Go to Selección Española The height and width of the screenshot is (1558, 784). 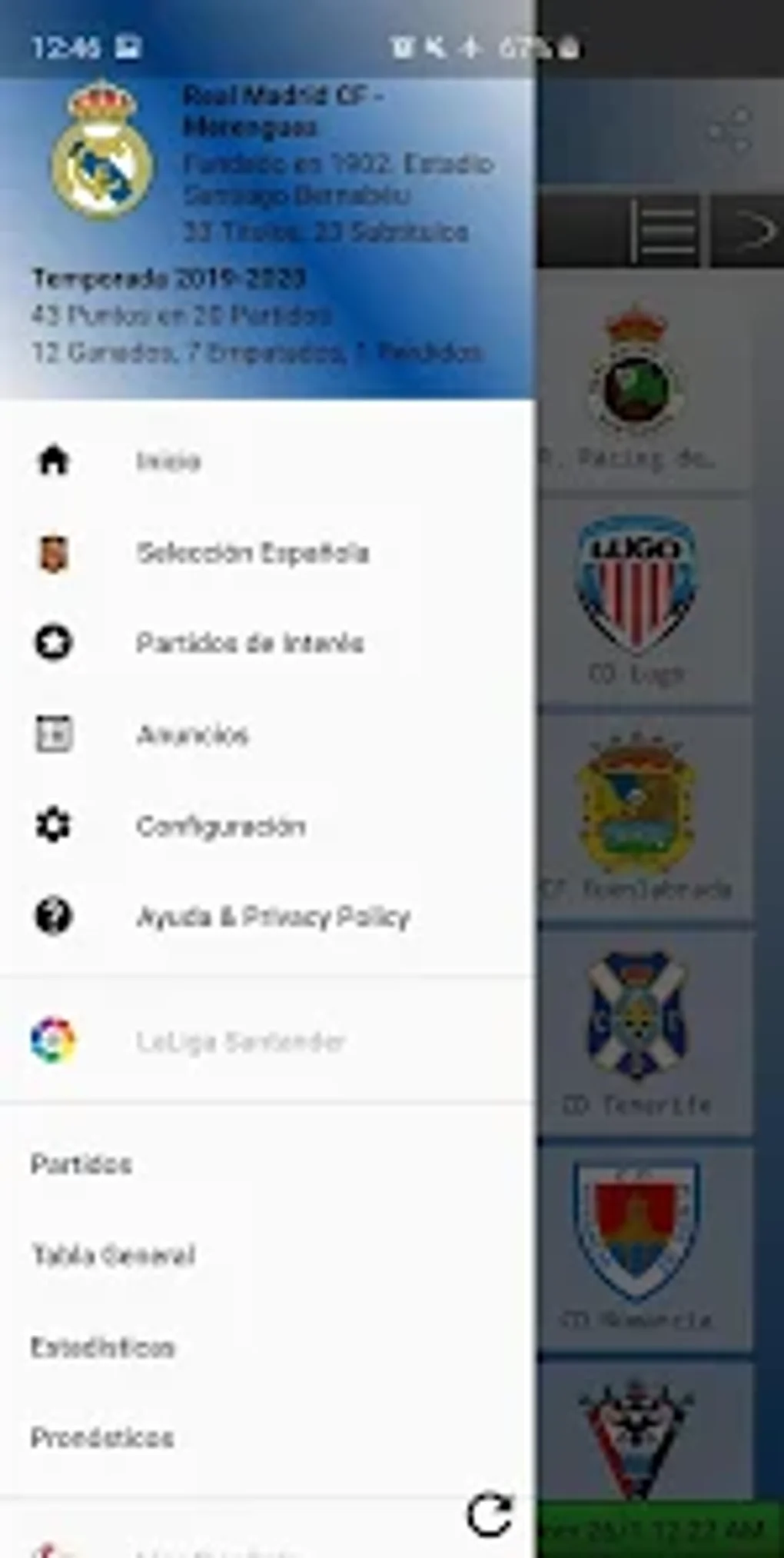[x=252, y=553]
